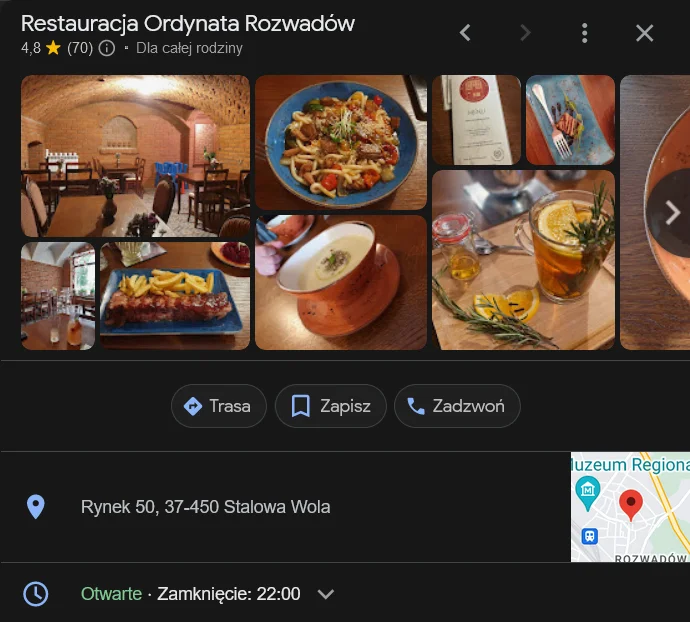Open the cream soup photo

point(340,282)
